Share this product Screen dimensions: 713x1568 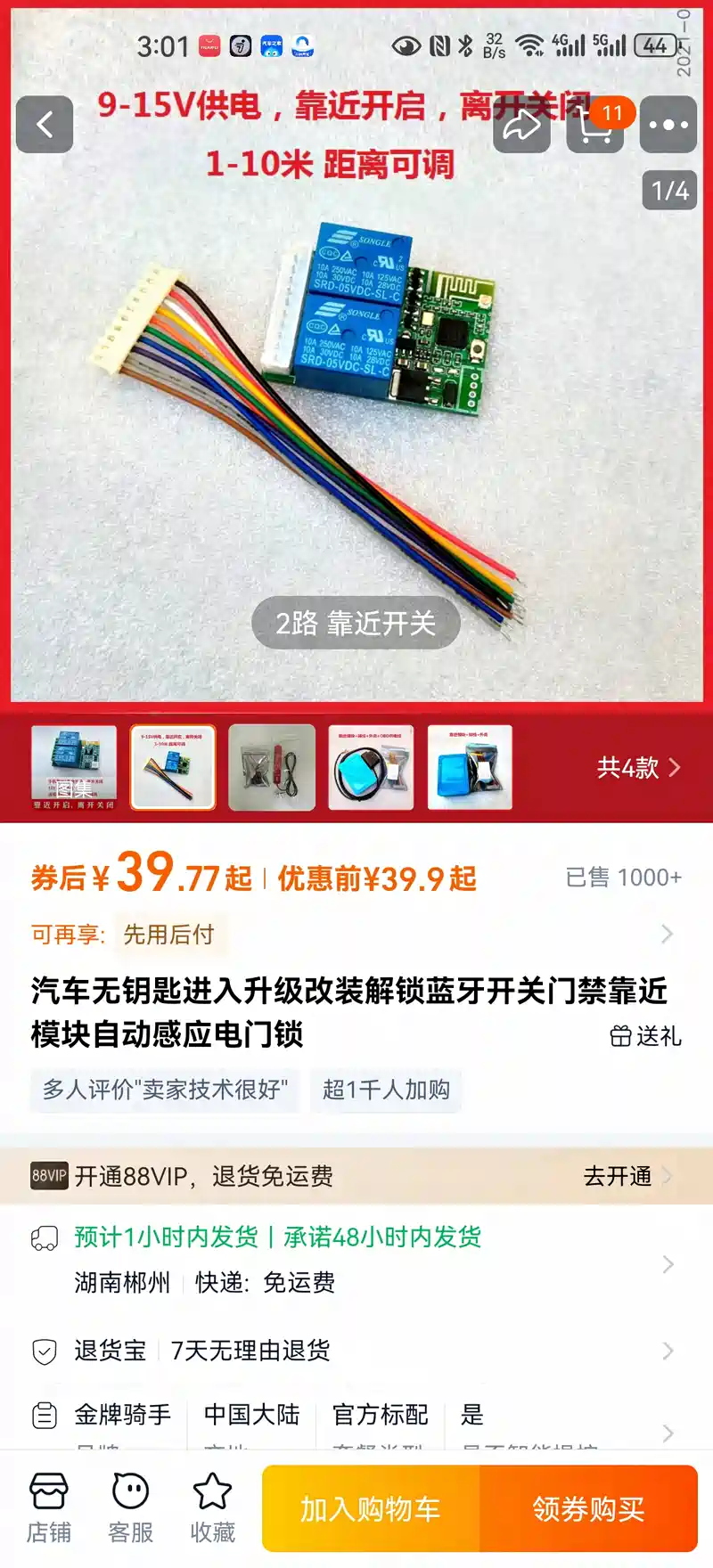pyautogui.click(x=521, y=125)
